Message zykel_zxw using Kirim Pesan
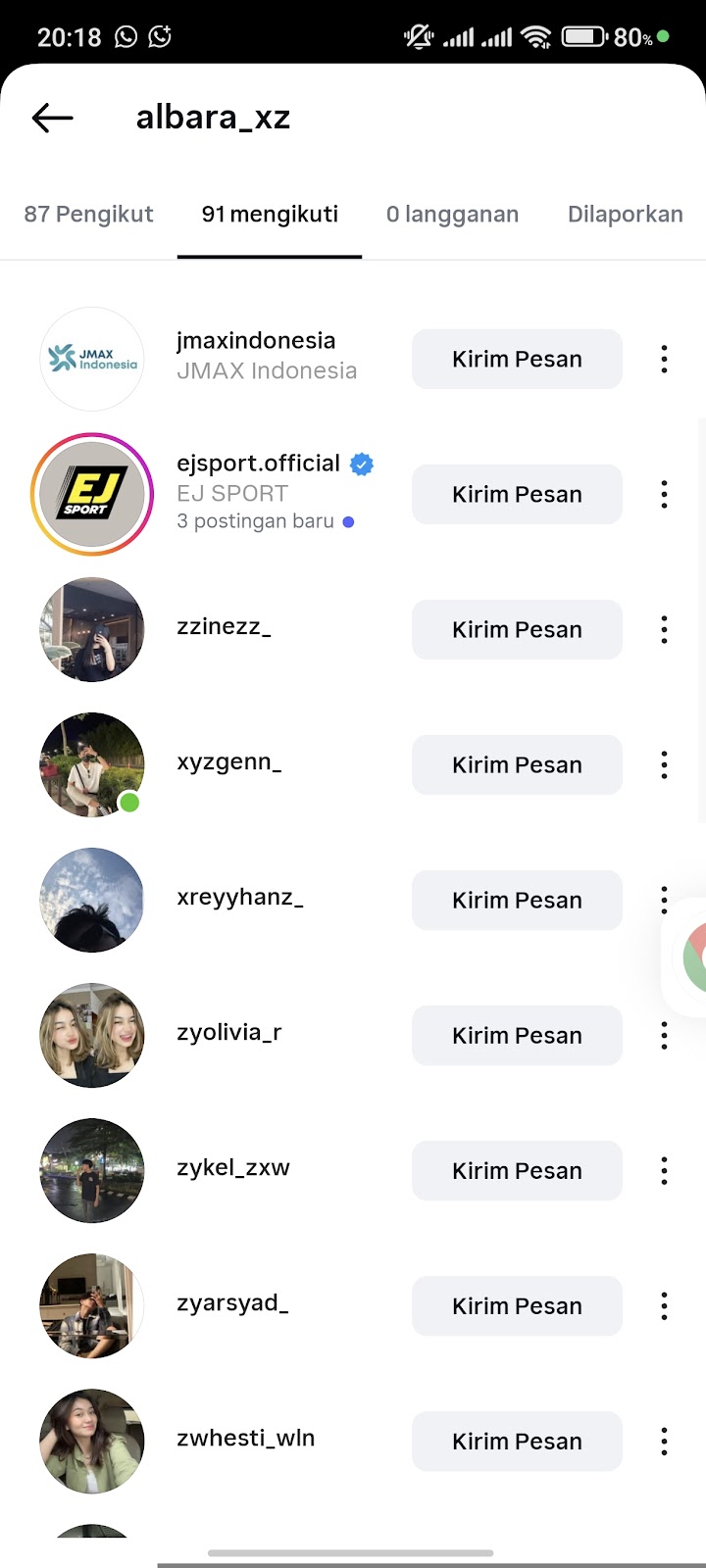 pos(517,1171)
